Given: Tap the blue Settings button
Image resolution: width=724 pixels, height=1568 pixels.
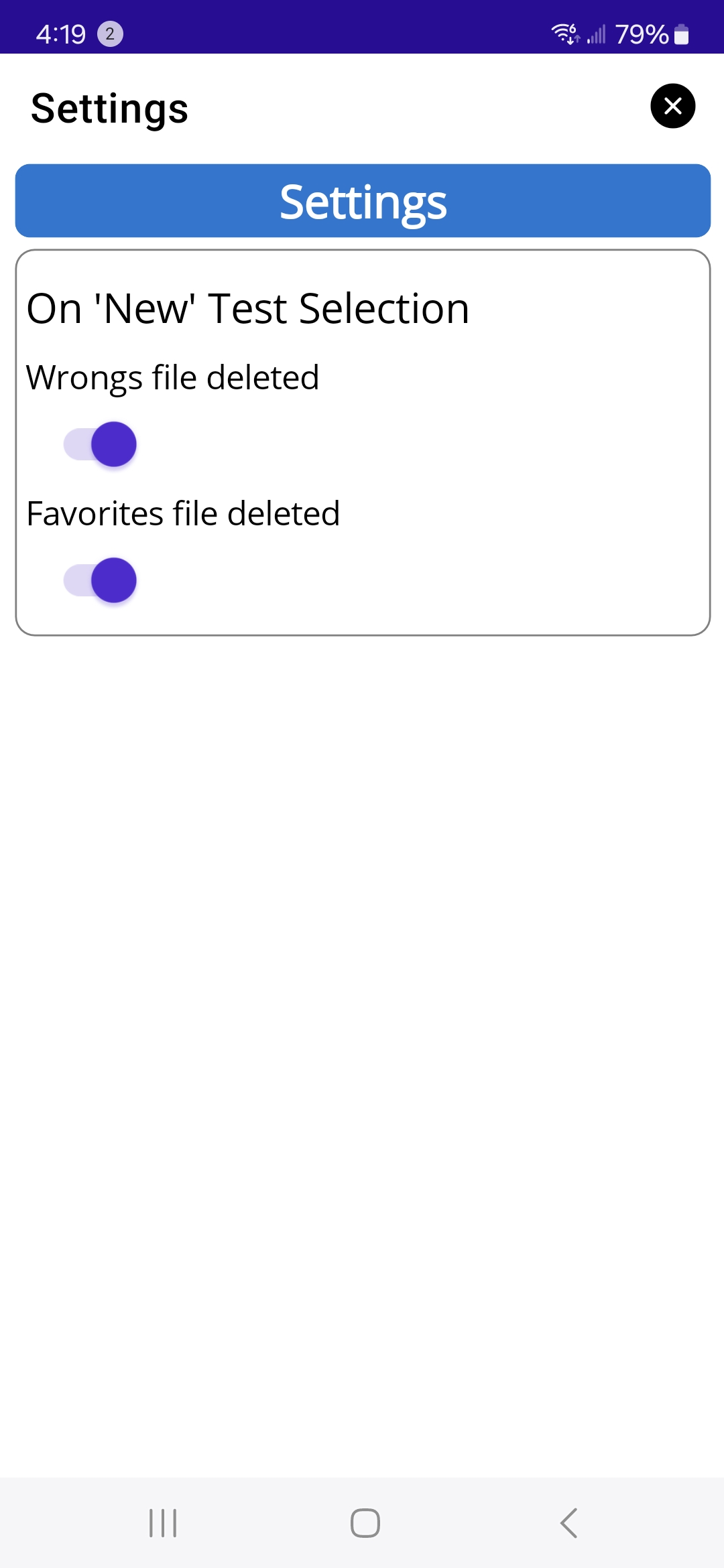Looking at the screenshot, I should click(363, 201).
